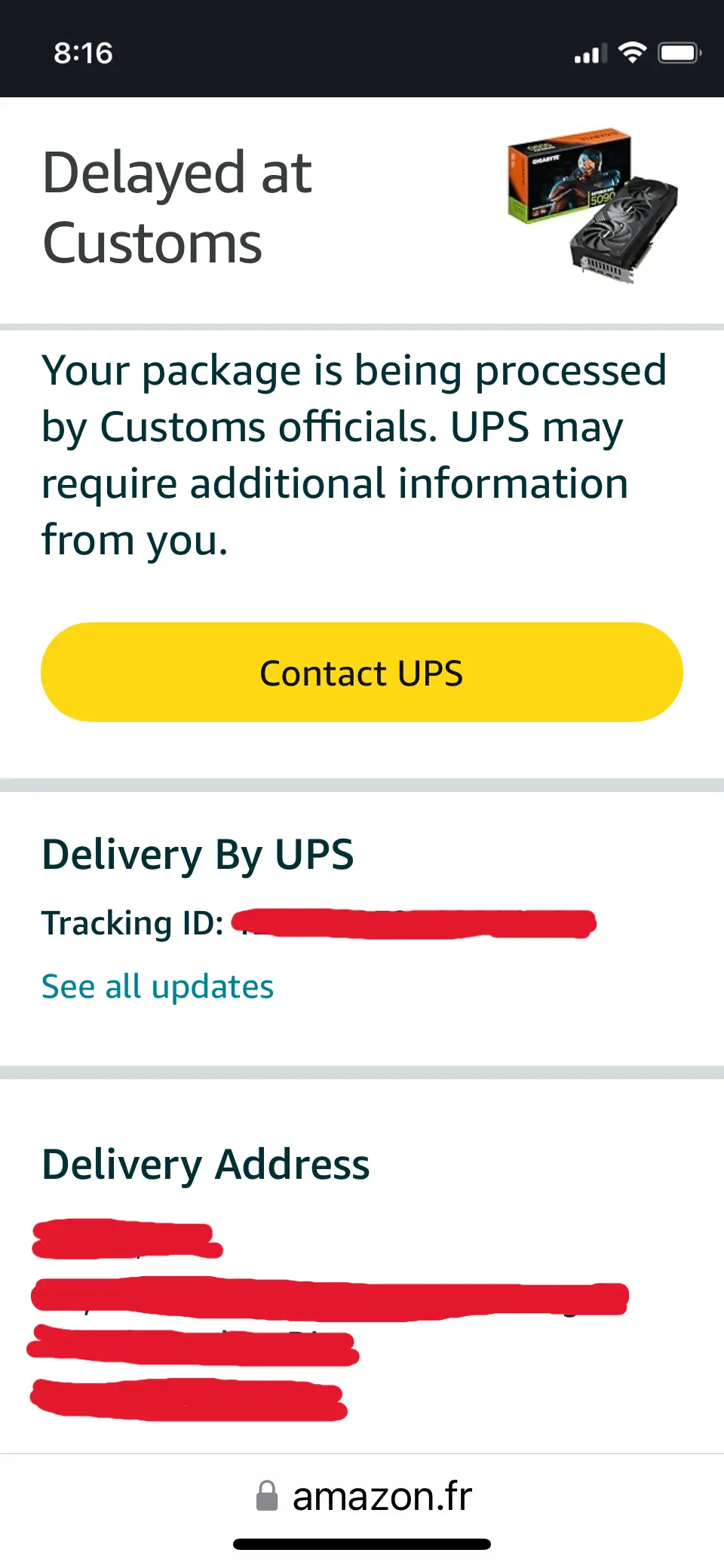
Task: Tap the amazon.fr address bar
Action: click(x=364, y=1496)
